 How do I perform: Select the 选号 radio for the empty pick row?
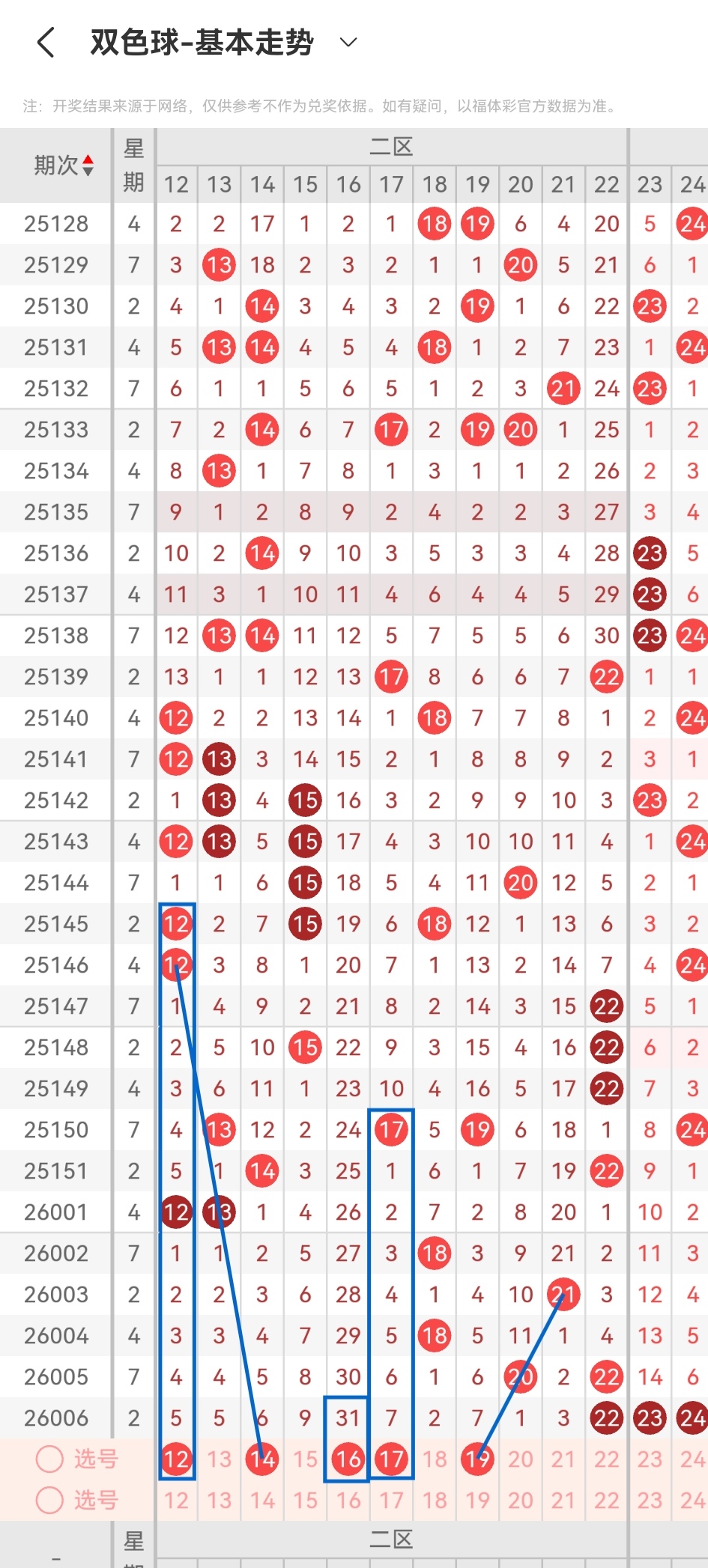tap(50, 1500)
